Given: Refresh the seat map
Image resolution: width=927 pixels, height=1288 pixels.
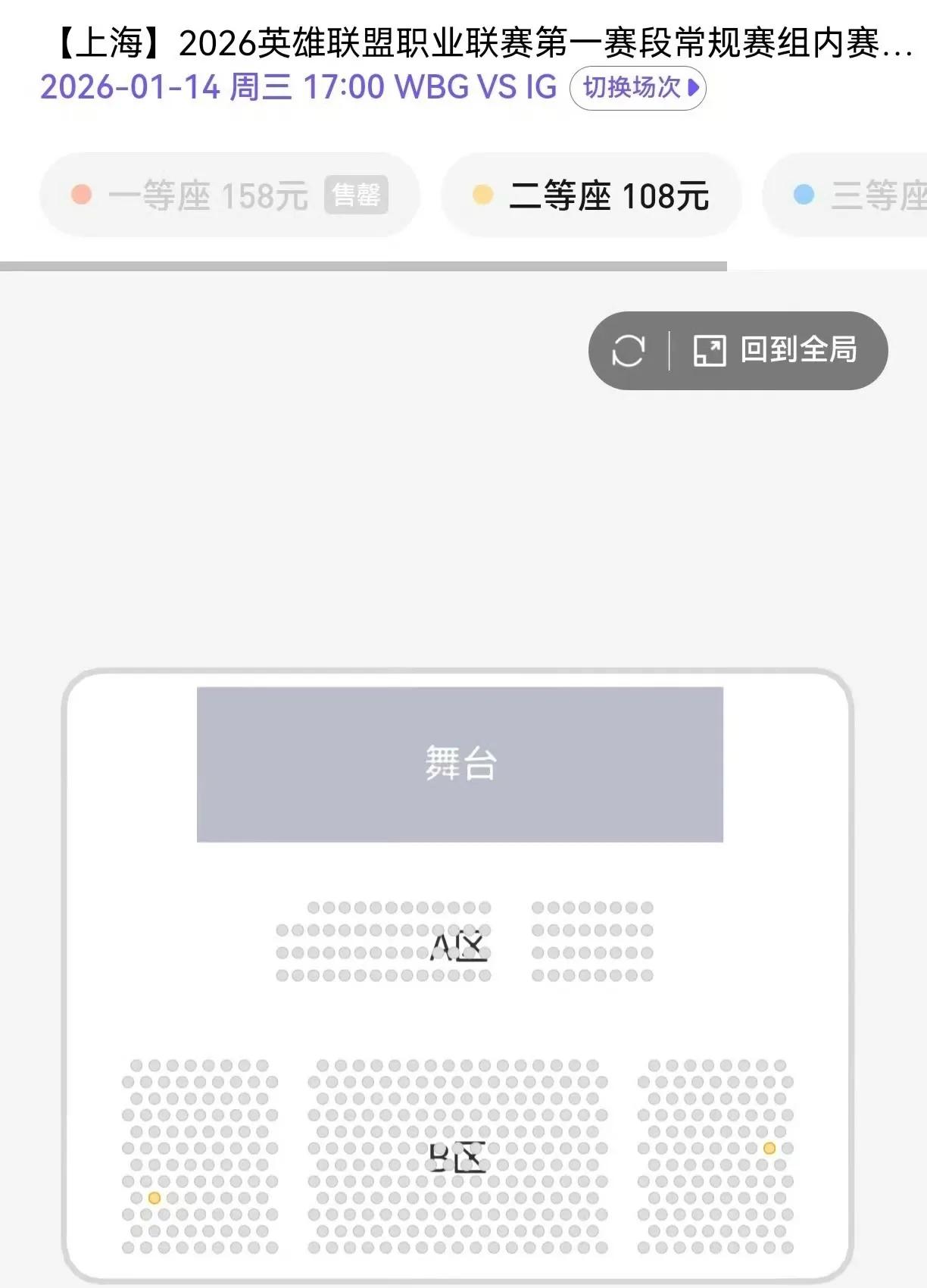Looking at the screenshot, I should (x=628, y=351).
